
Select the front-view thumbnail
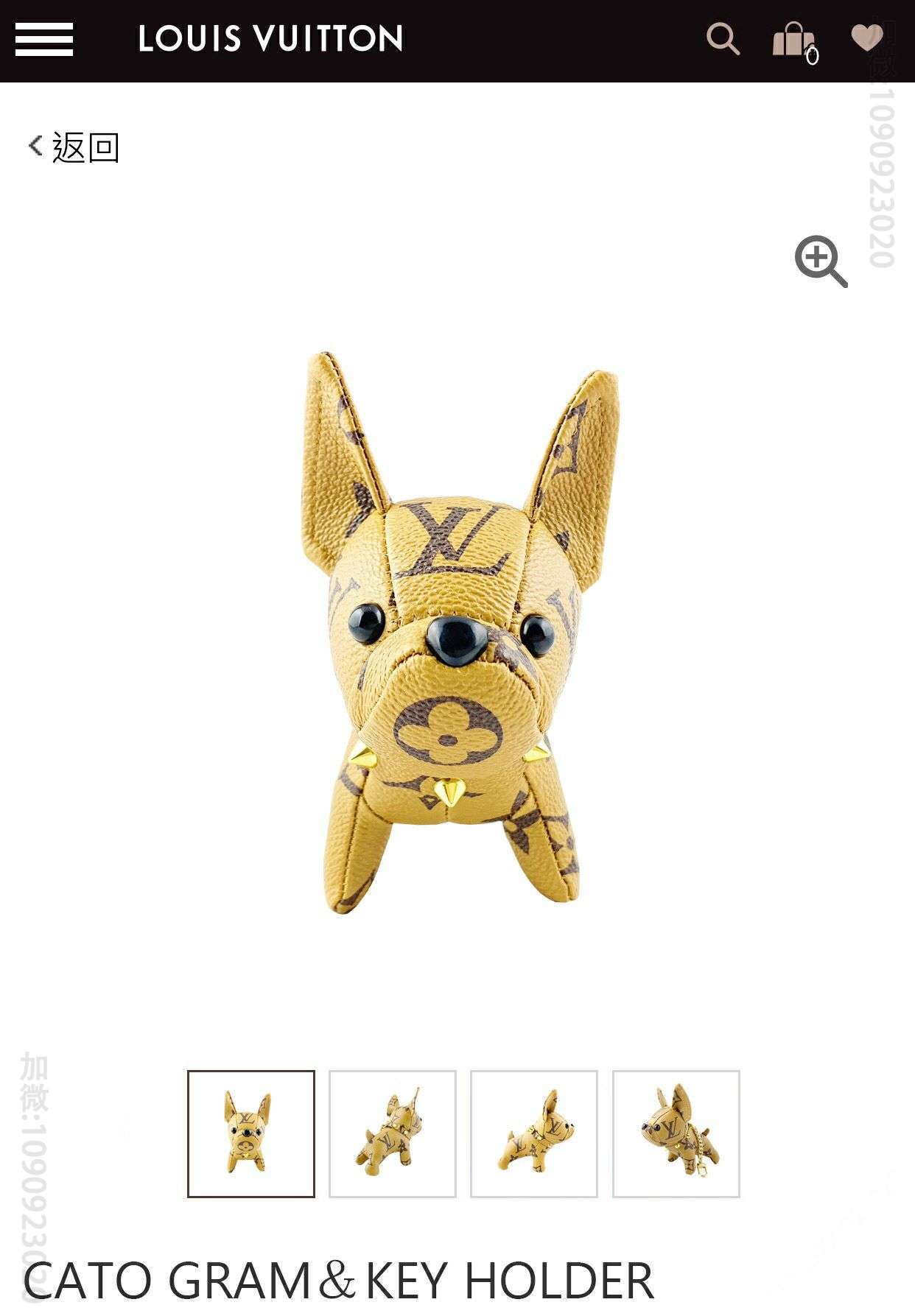(250, 1133)
